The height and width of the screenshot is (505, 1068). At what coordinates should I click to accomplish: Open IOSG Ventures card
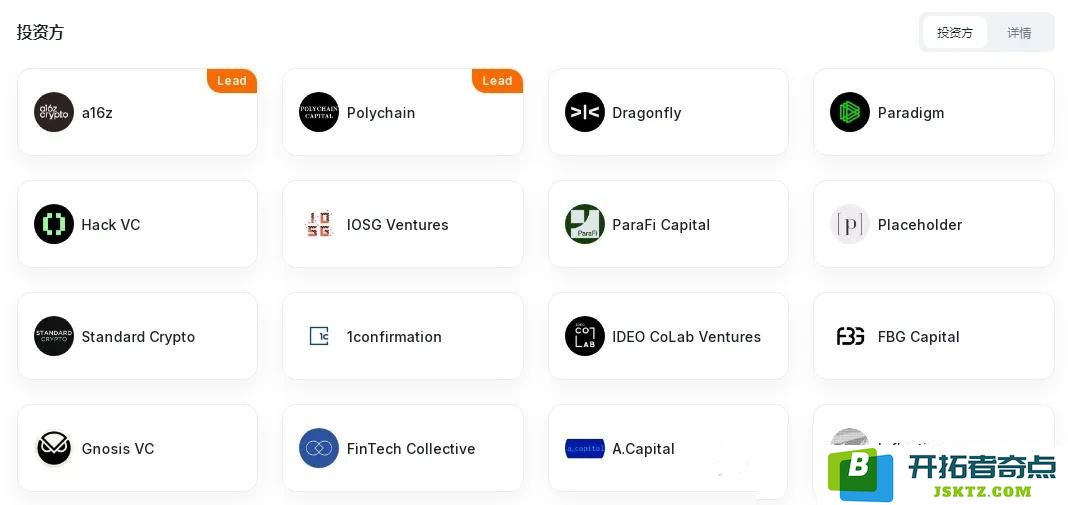[402, 225]
